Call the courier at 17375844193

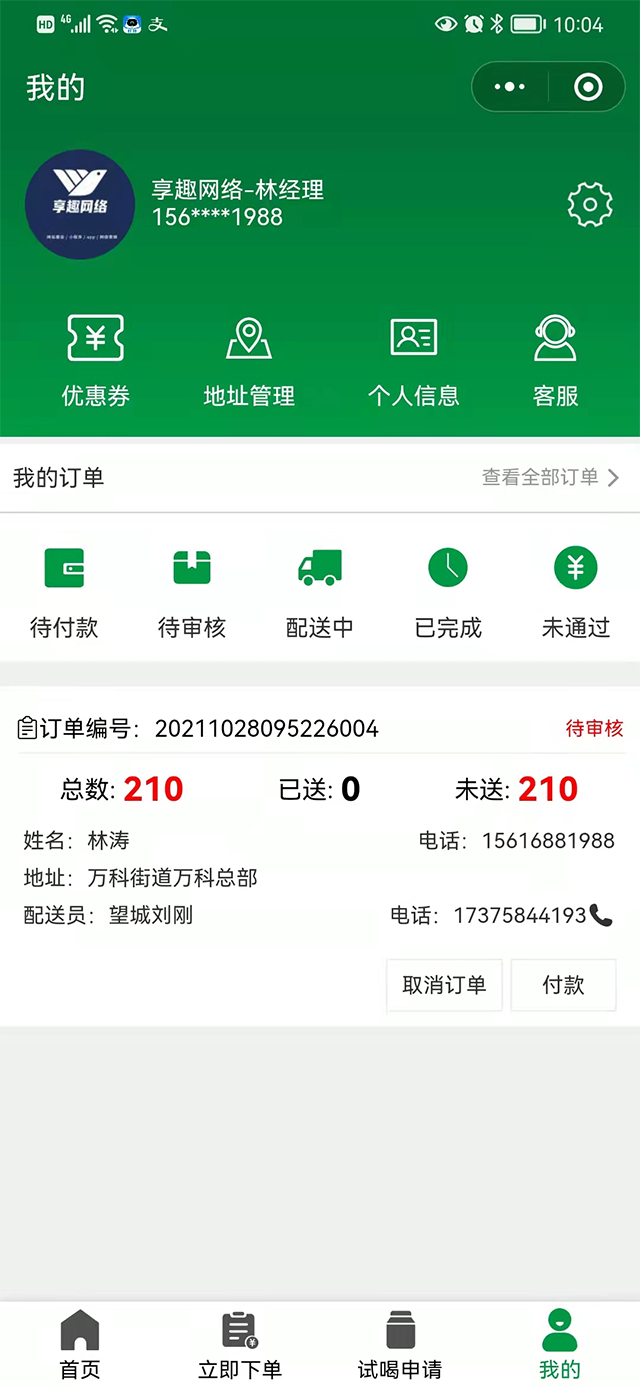tap(600, 914)
